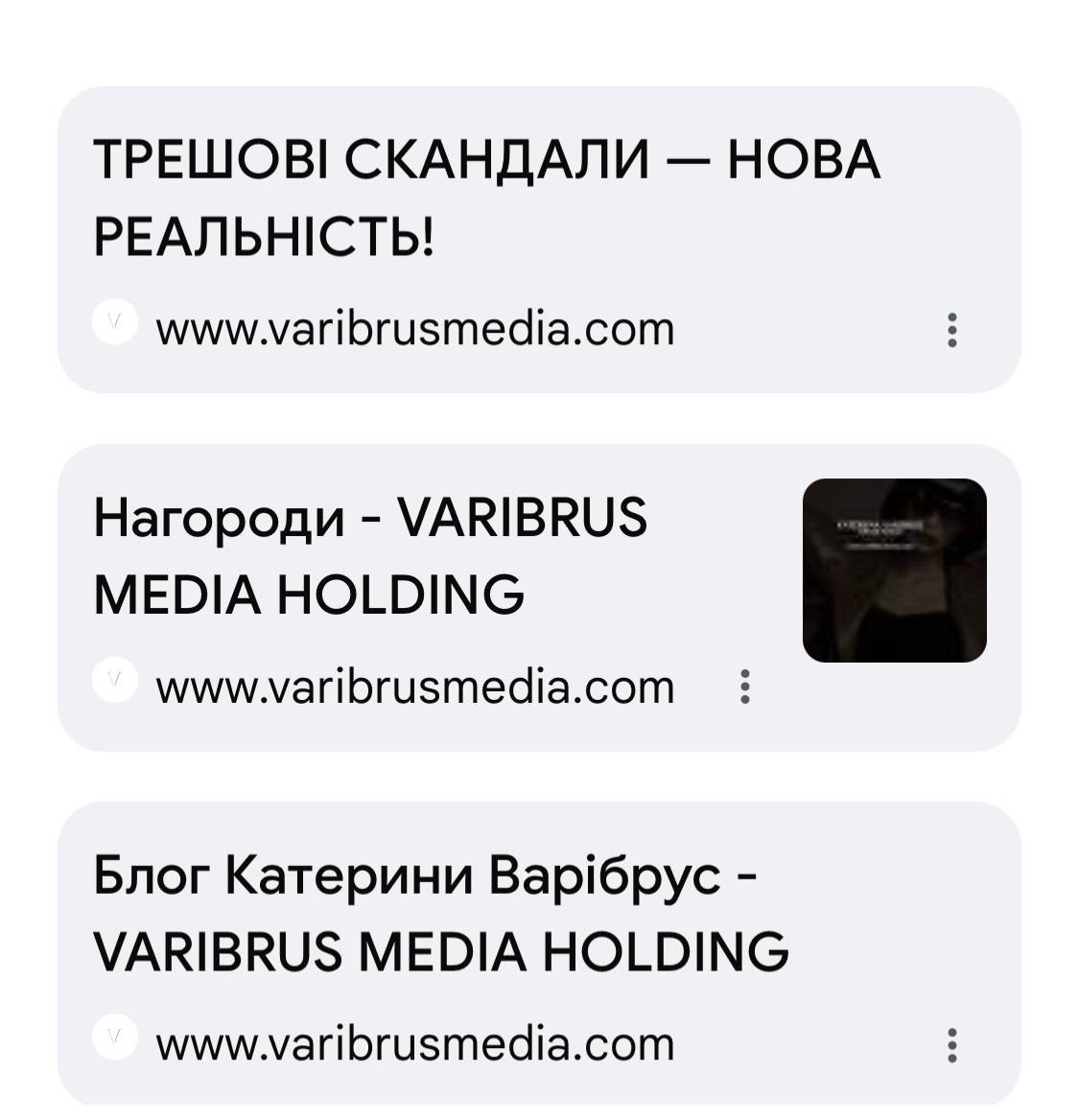Open more options for the Нагороди result

(x=744, y=688)
